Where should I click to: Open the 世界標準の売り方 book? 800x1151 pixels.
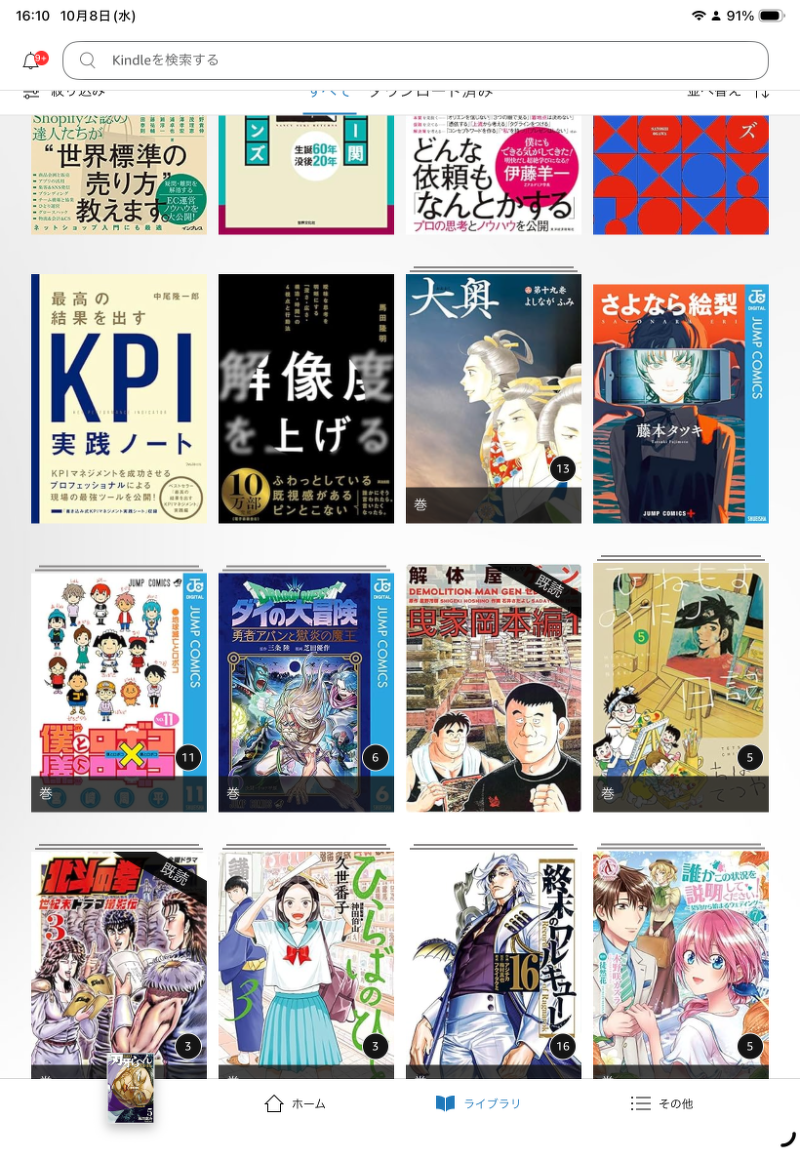point(119,175)
